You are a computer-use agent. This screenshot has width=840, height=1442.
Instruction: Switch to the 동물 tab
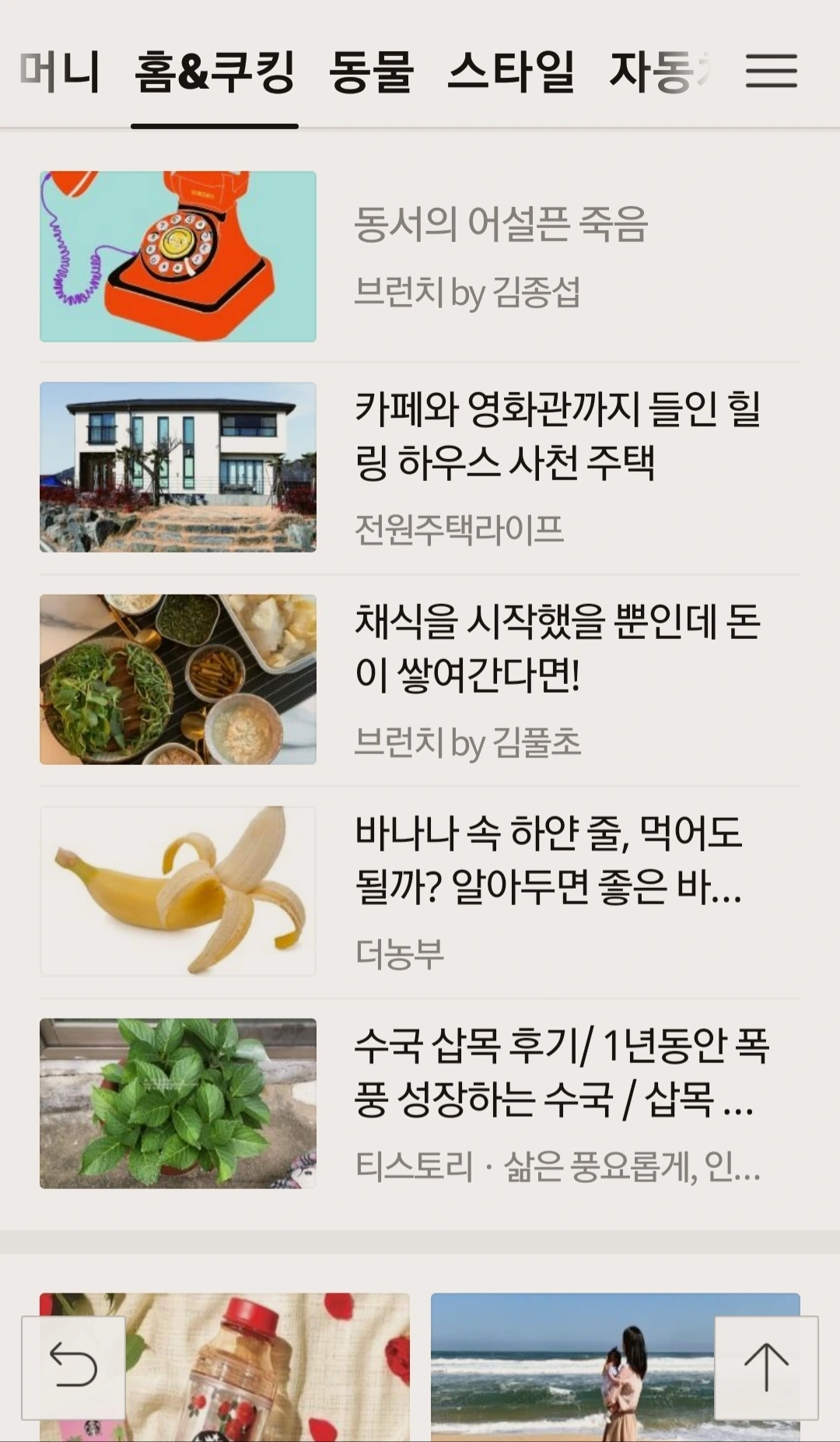click(x=371, y=72)
